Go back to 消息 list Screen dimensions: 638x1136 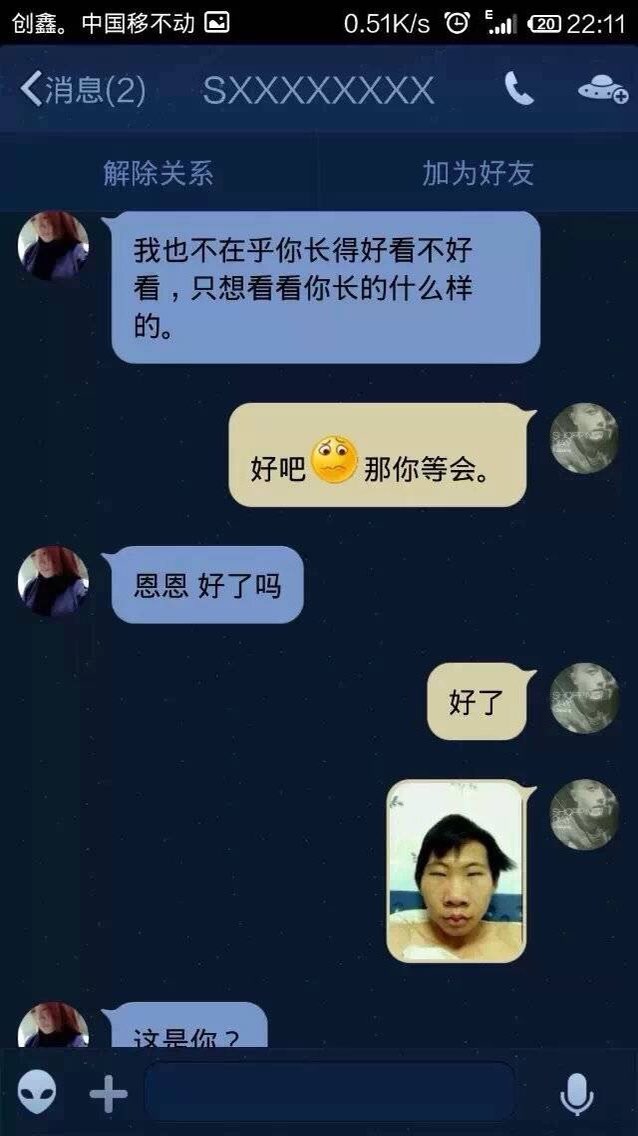[83, 90]
